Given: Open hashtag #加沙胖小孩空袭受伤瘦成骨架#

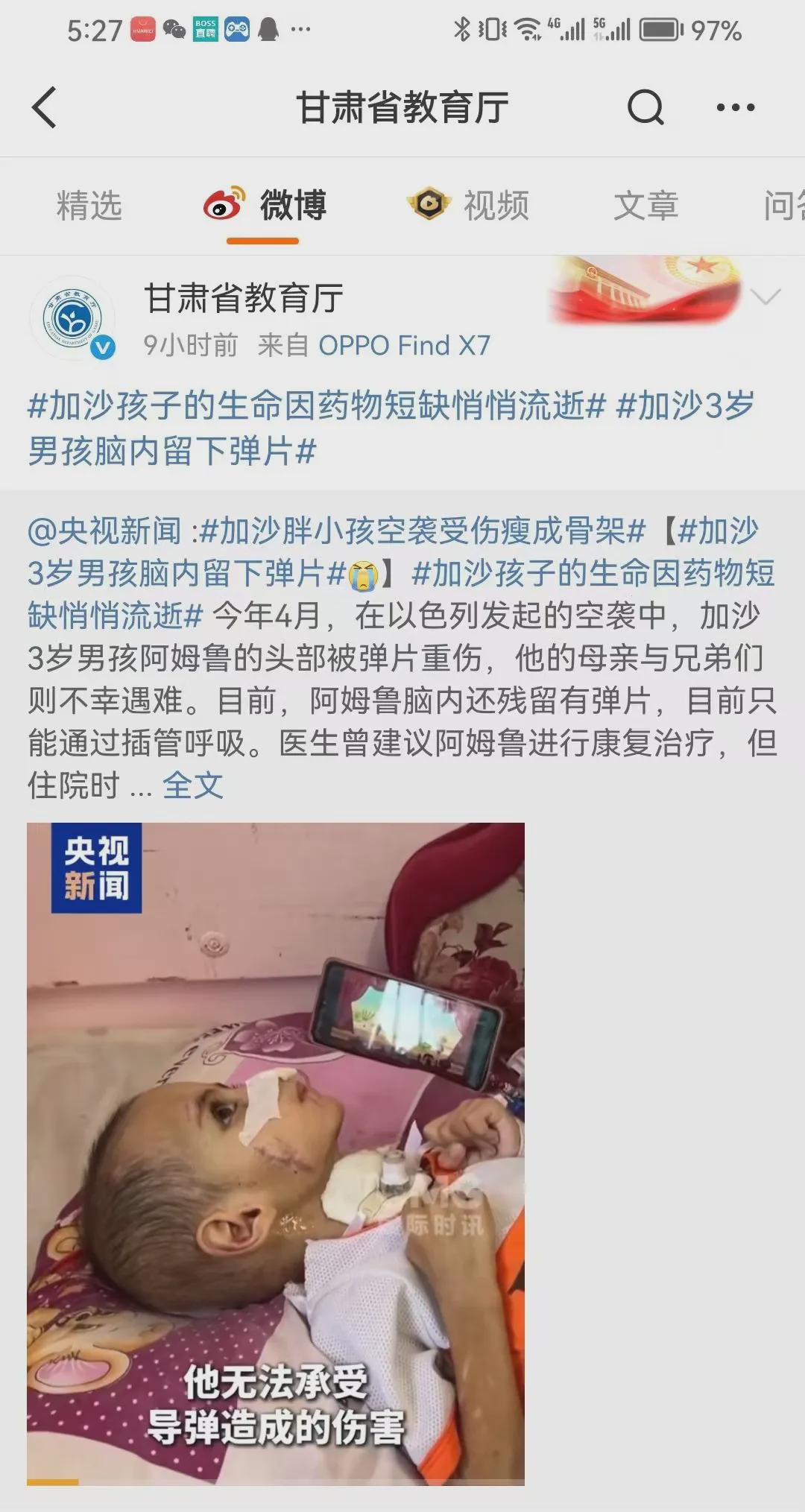Looking at the screenshot, I should 422,531.
